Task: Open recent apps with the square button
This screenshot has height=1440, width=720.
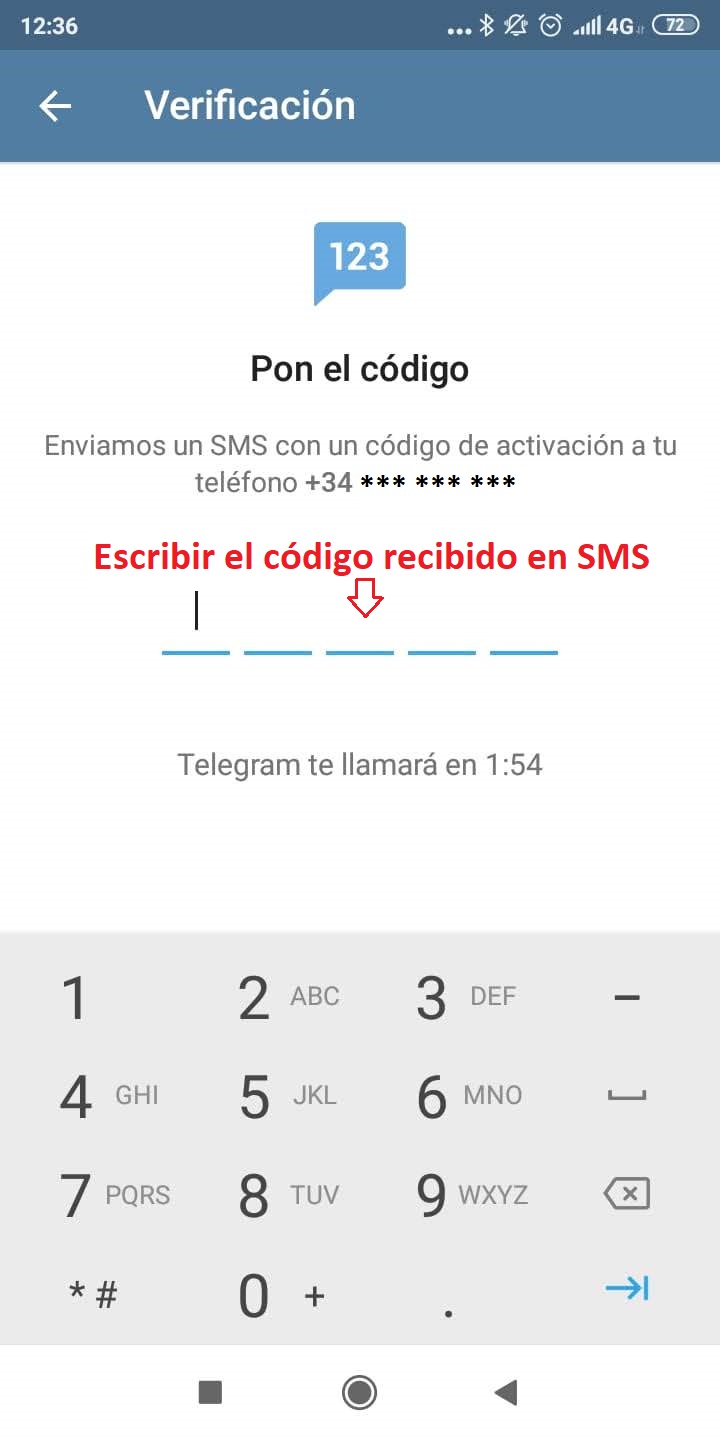Action: [210, 1392]
